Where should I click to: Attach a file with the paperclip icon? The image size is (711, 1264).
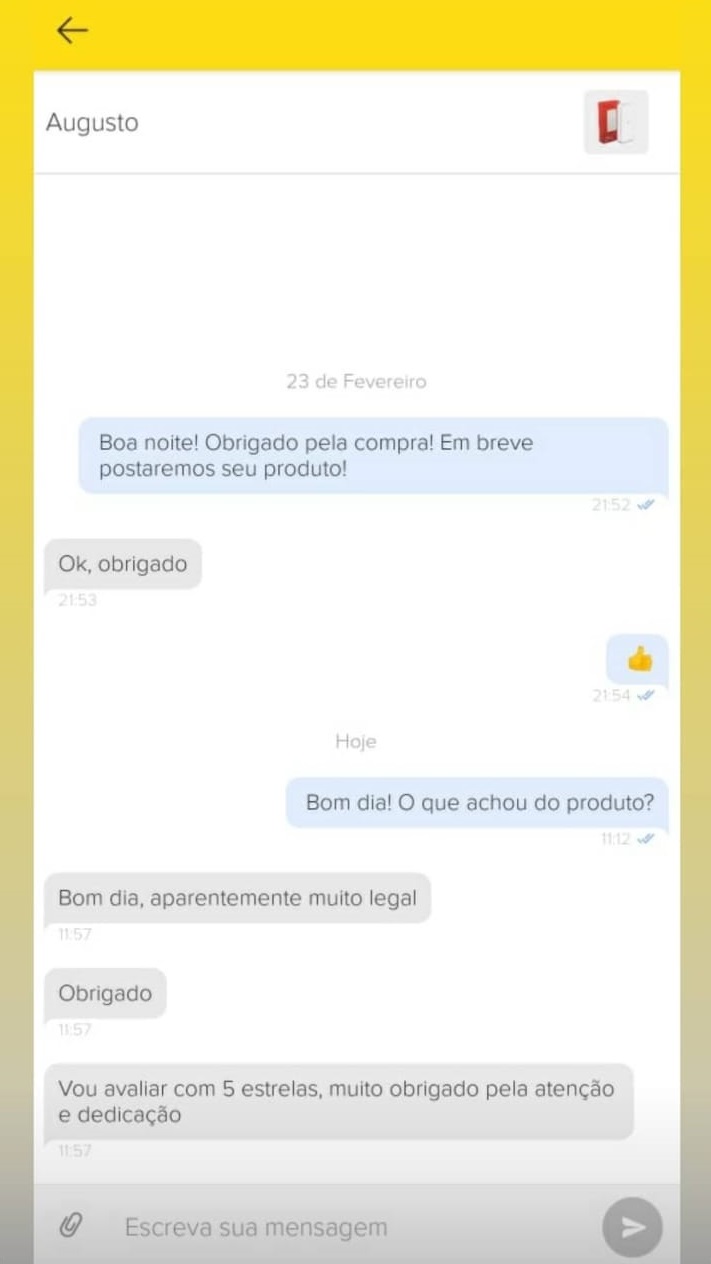click(x=71, y=1225)
